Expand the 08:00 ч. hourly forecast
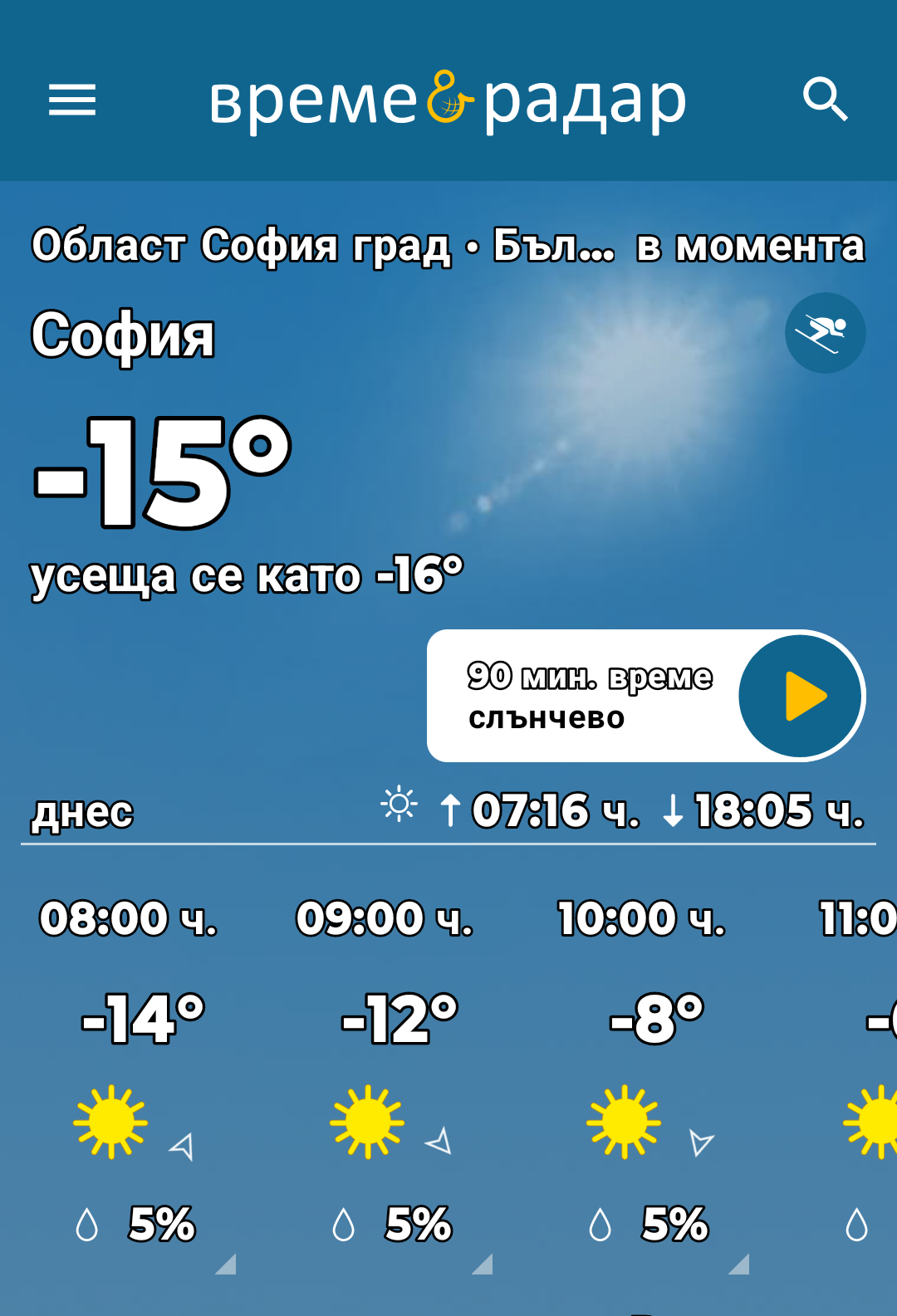The image size is (897, 1316). pyautogui.click(x=226, y=1264)
